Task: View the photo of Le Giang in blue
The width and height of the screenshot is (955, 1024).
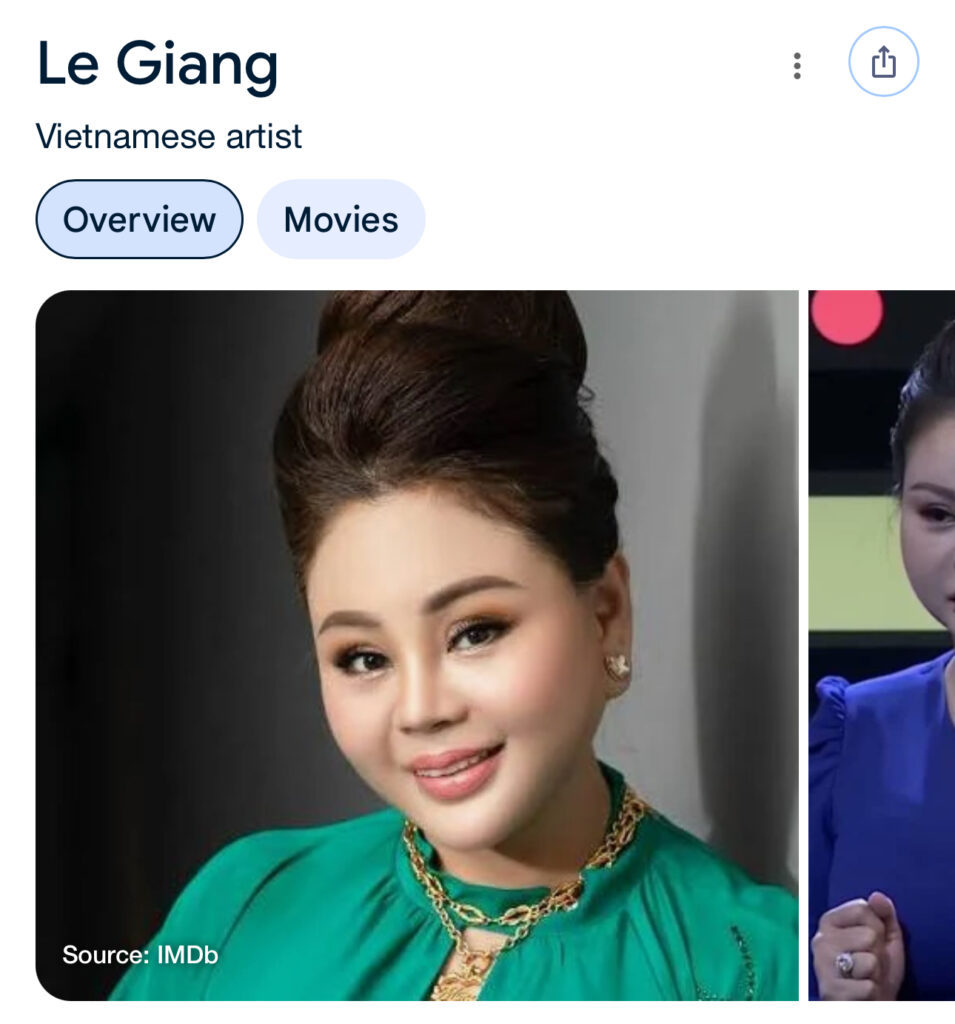Action: click(x=882, y=645)
